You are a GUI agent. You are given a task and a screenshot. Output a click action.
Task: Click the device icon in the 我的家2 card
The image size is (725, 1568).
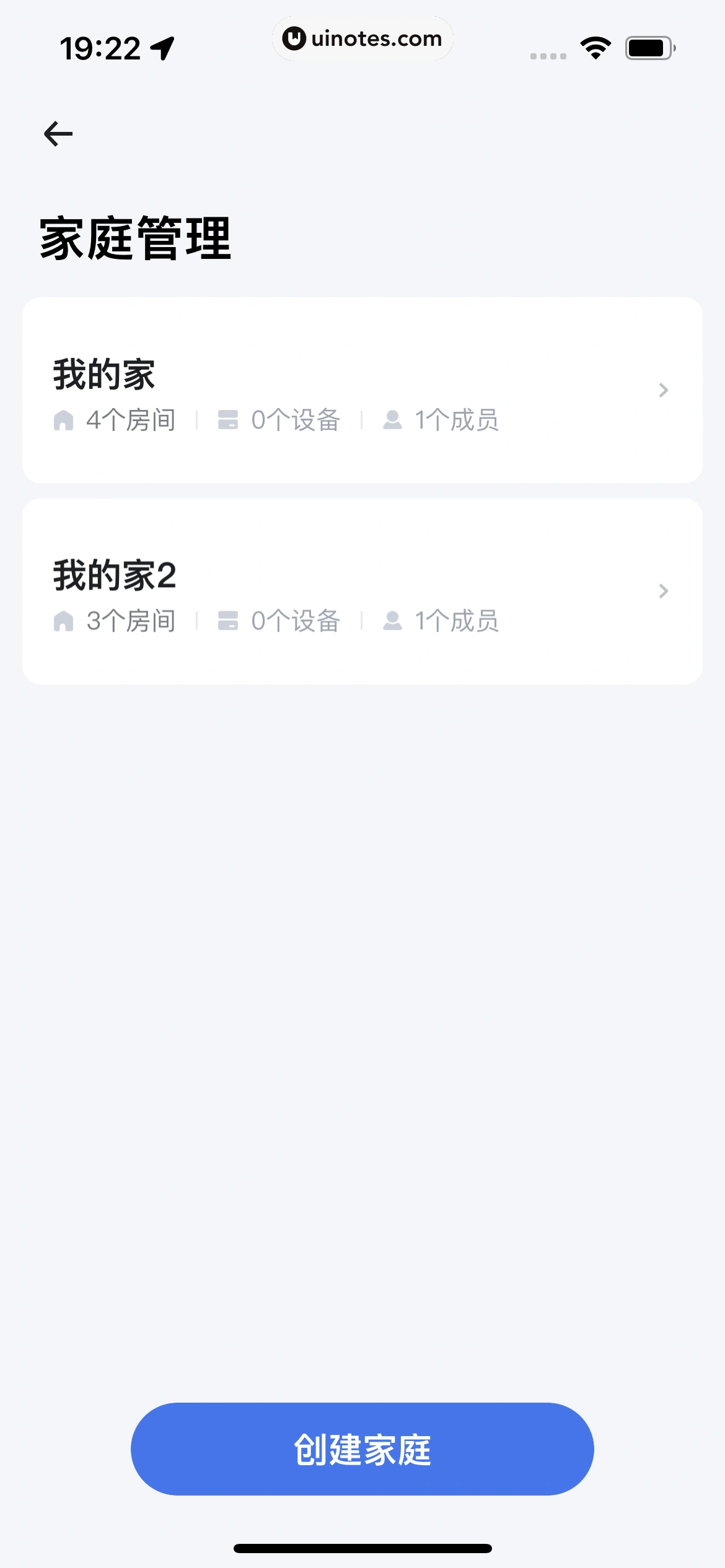(x=229, y=621)
